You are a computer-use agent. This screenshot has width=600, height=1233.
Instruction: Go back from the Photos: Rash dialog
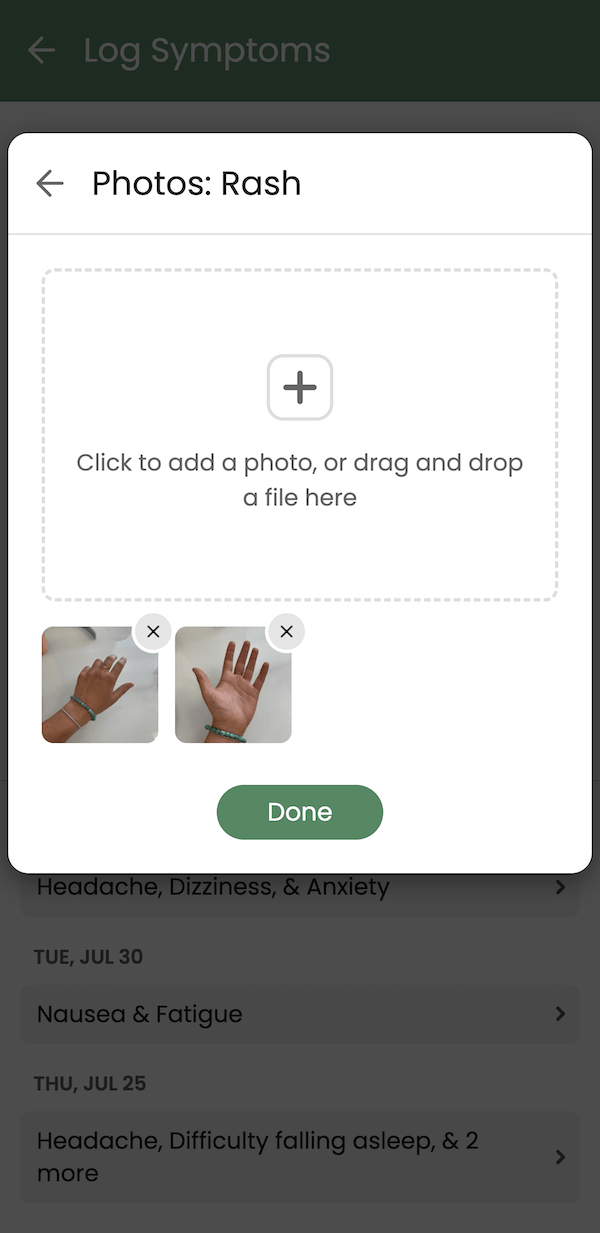tap(49, 183)
